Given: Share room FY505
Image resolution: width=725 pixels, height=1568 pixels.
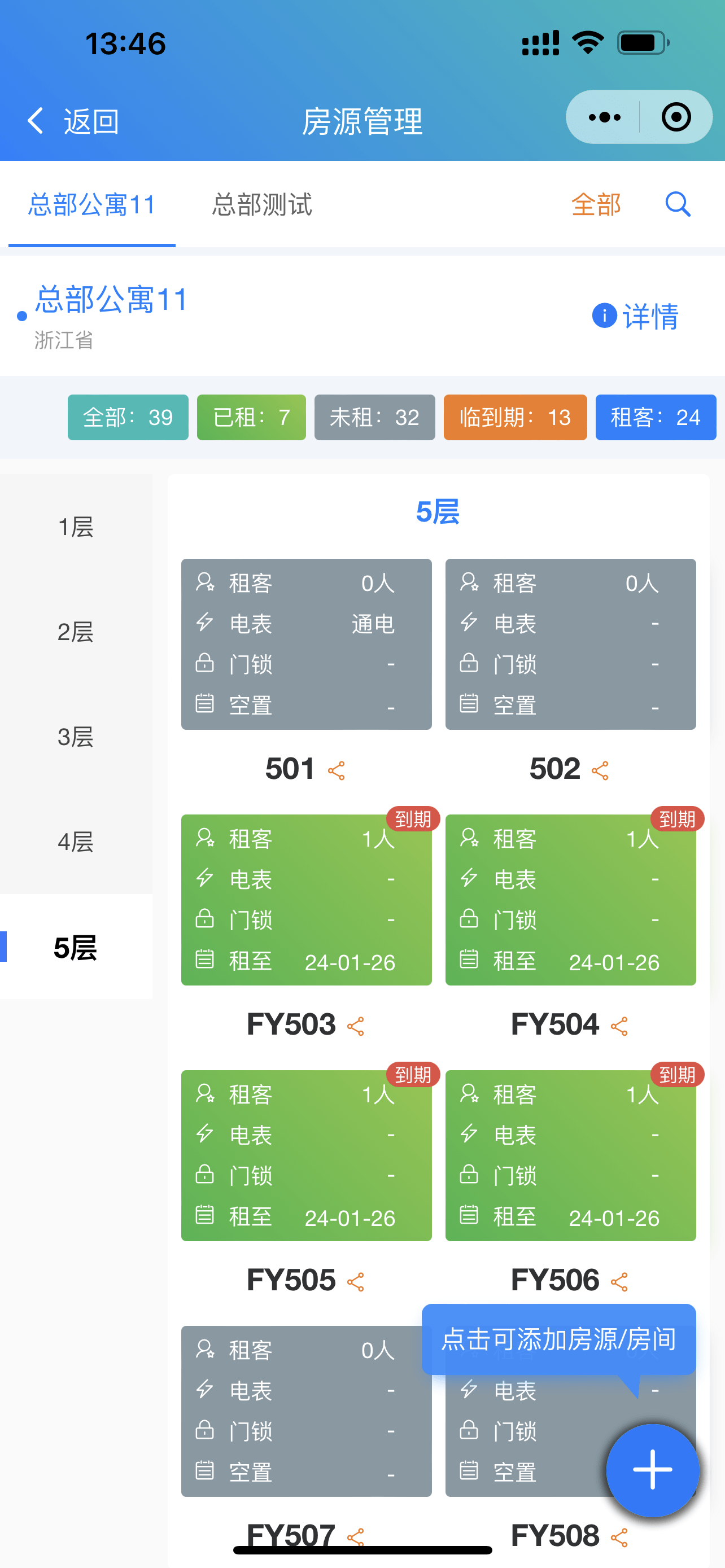Looking at the screenshot, I should 356,1282.
